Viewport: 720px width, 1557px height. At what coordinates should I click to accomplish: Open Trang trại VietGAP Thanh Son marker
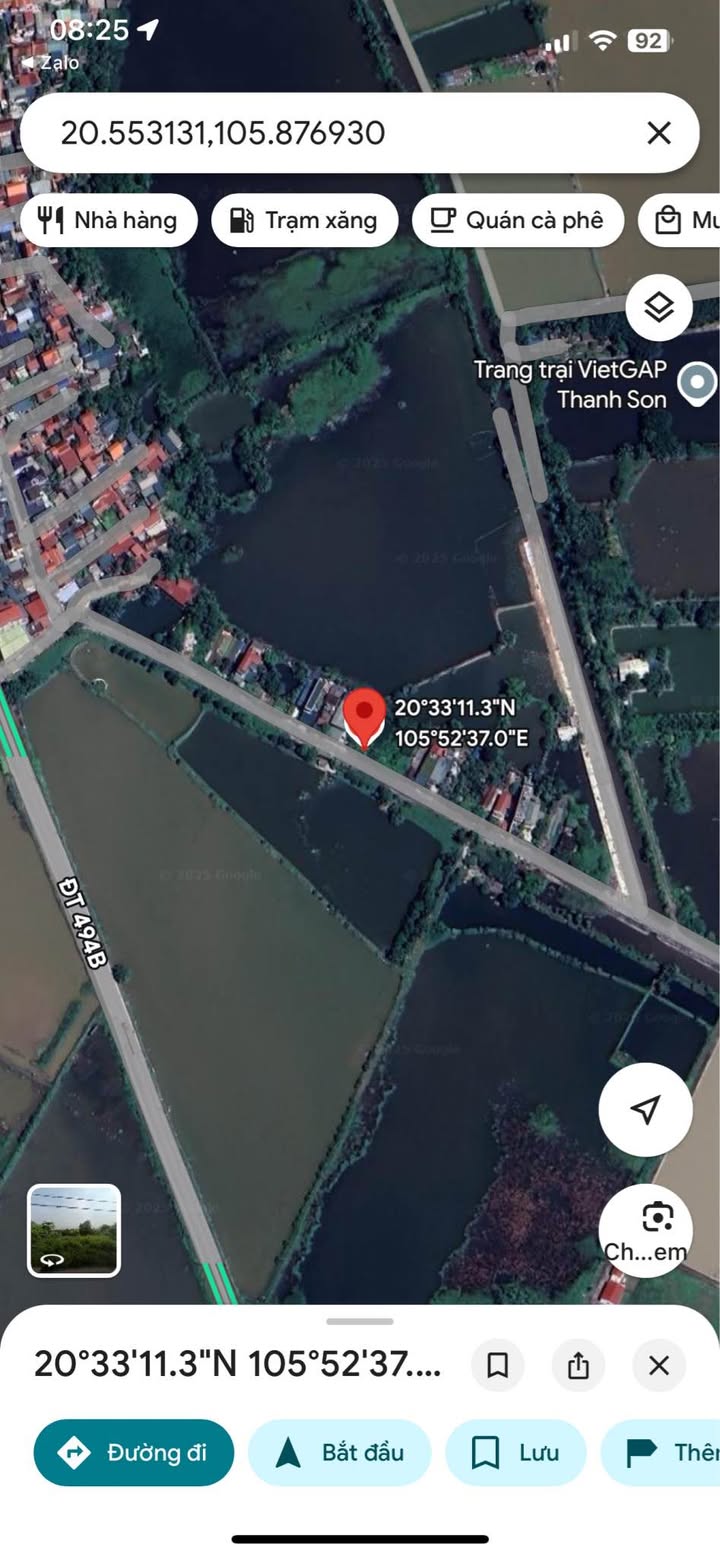pos(696,383)
